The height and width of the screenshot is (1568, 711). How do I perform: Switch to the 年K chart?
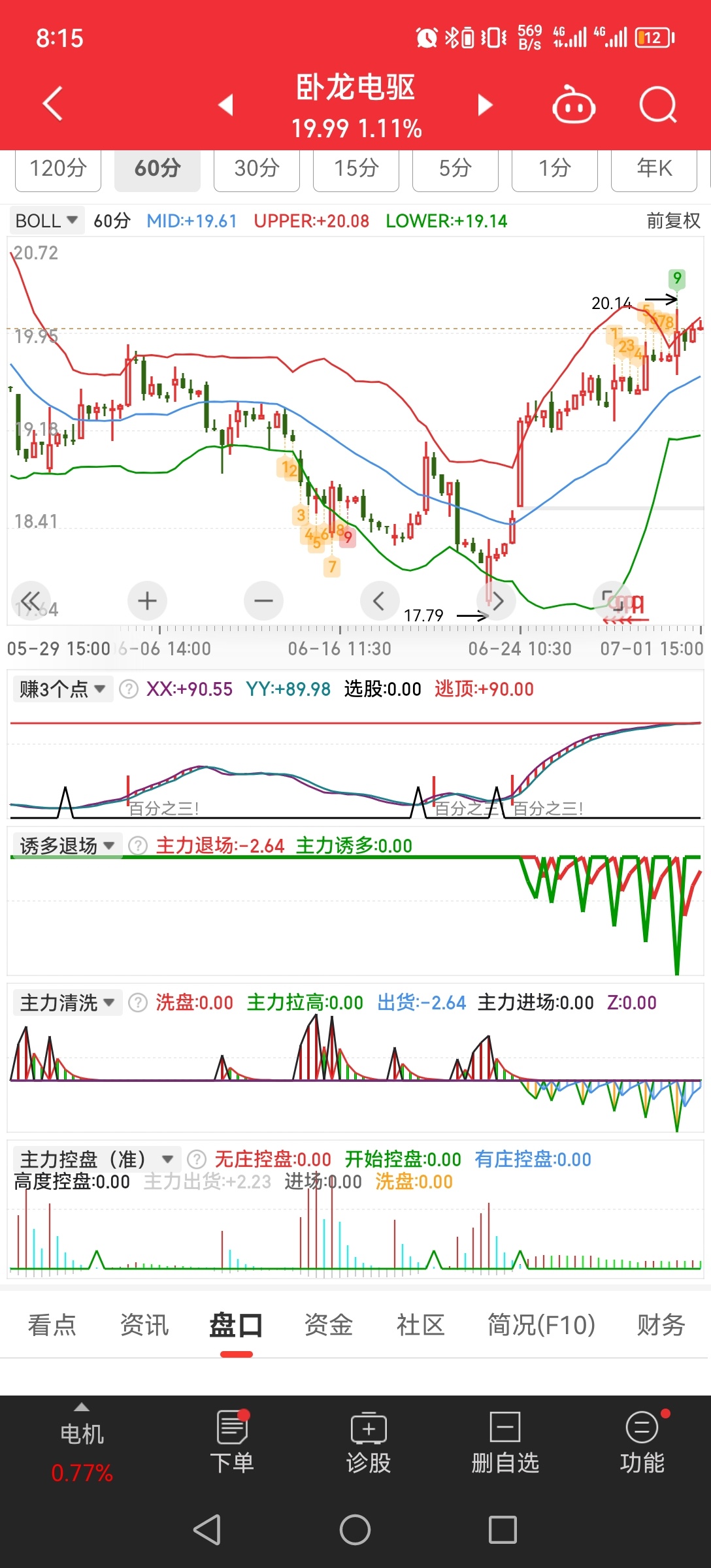click(x=654, y=169)
